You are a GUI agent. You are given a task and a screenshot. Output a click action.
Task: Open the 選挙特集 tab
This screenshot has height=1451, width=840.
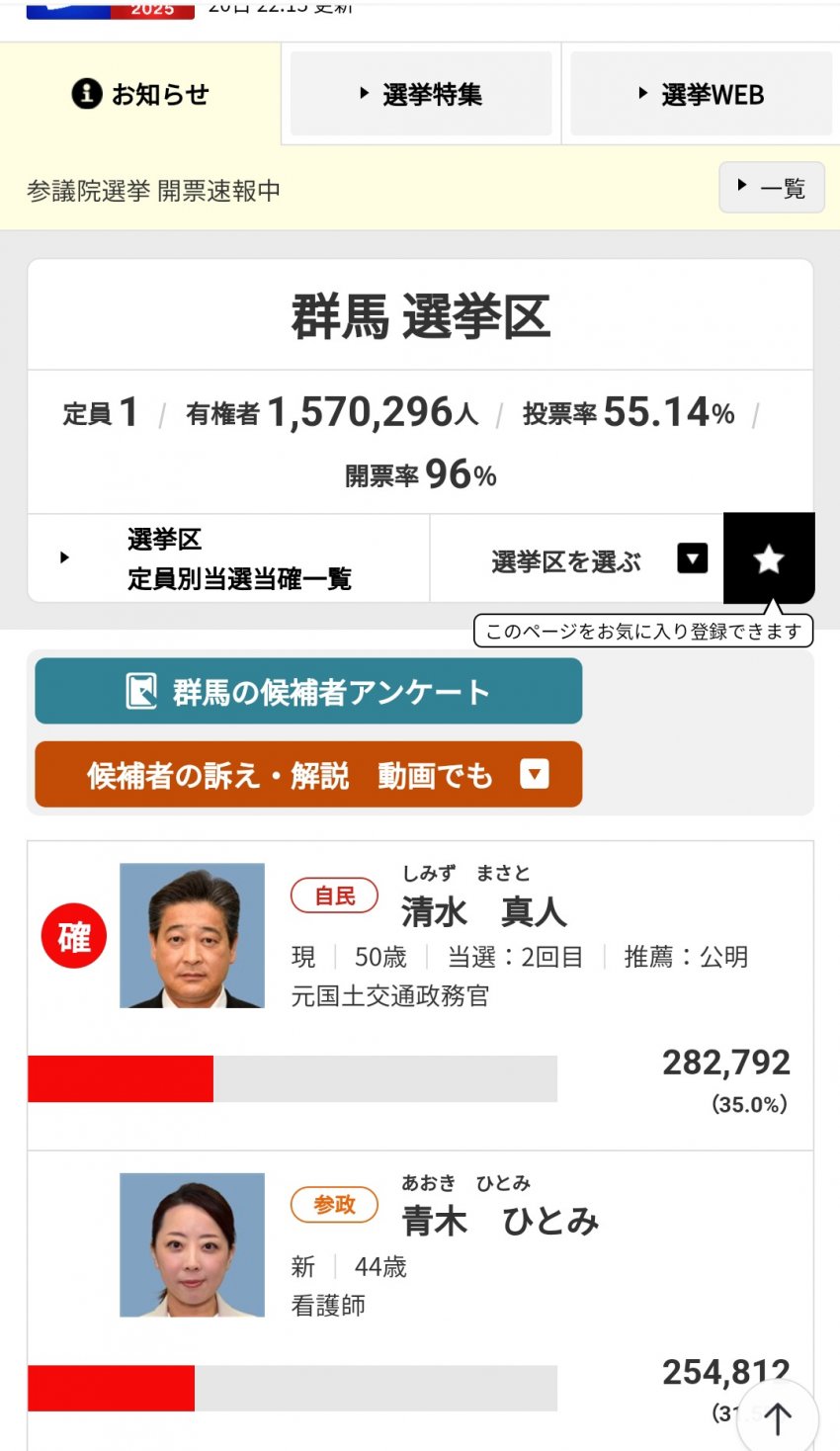(x=421, y=95)
